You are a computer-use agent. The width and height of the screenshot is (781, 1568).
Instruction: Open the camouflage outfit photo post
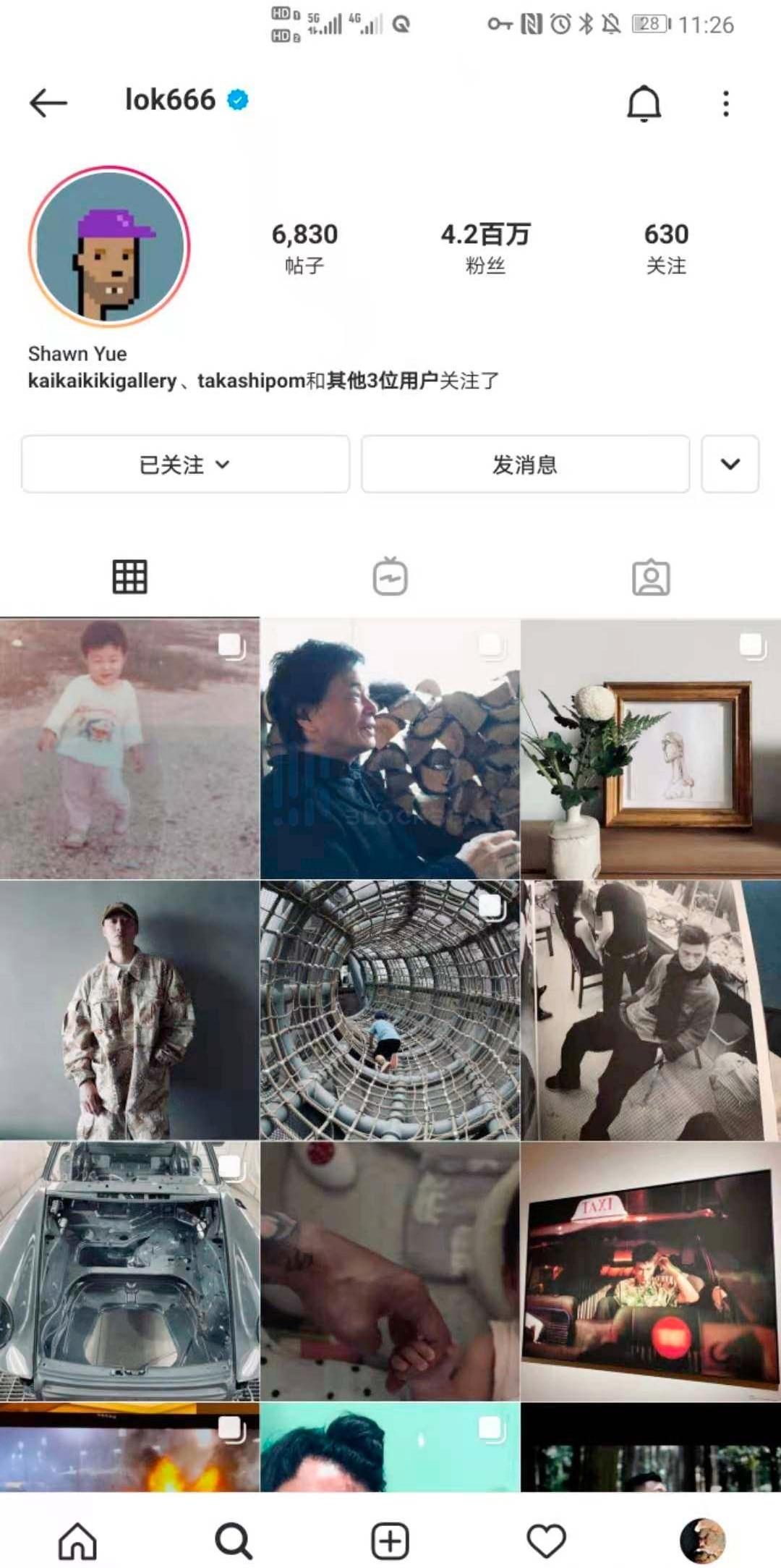[x=129, y=1009]
